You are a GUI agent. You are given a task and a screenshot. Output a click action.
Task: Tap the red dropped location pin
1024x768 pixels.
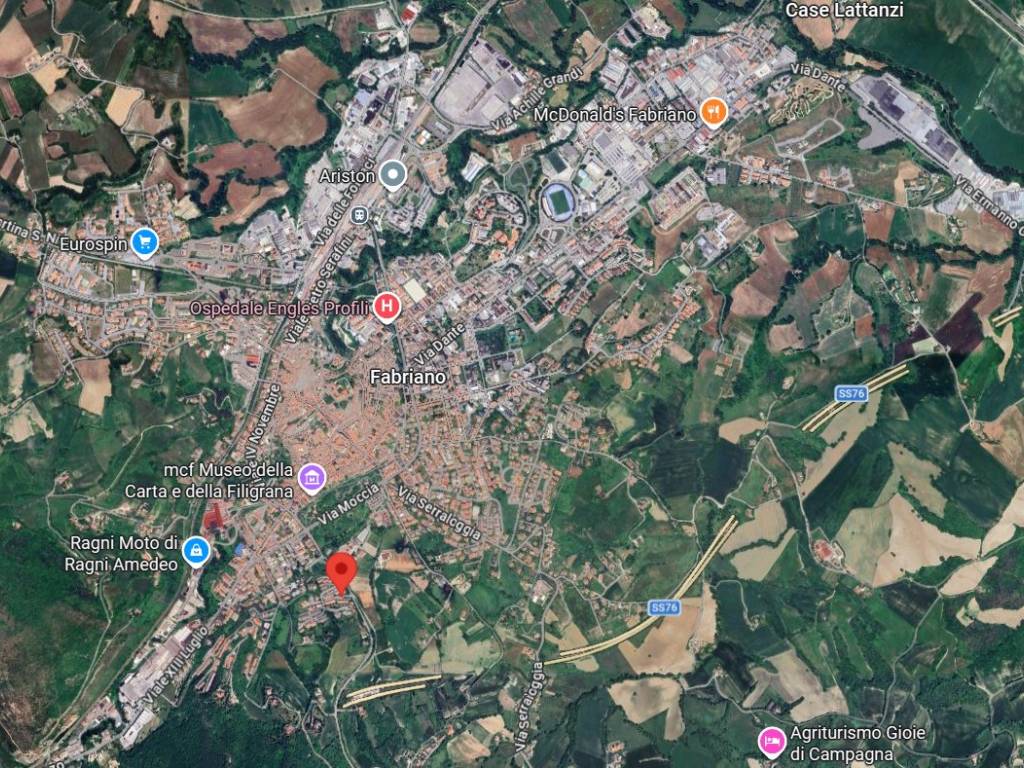tap(342, 572)
